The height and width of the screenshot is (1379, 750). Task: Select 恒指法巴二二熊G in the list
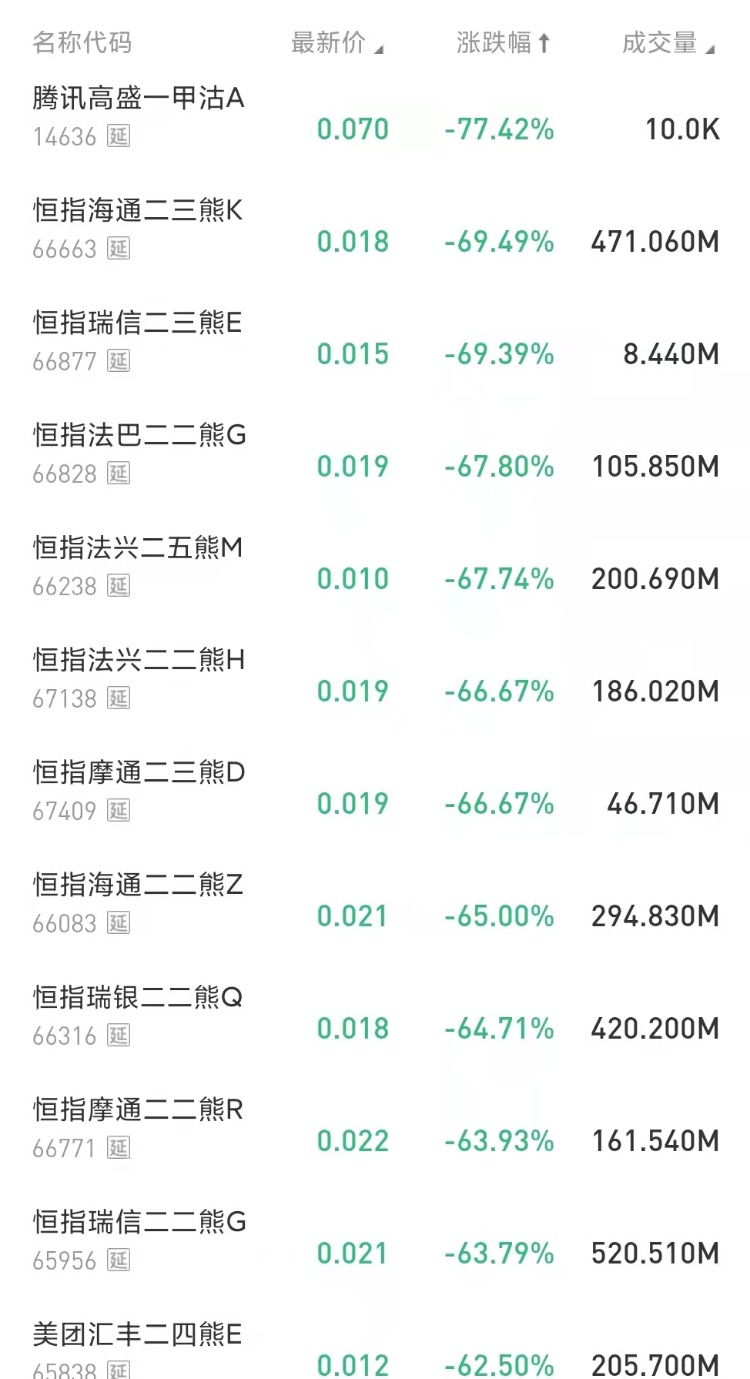click(x=375, y=453)
